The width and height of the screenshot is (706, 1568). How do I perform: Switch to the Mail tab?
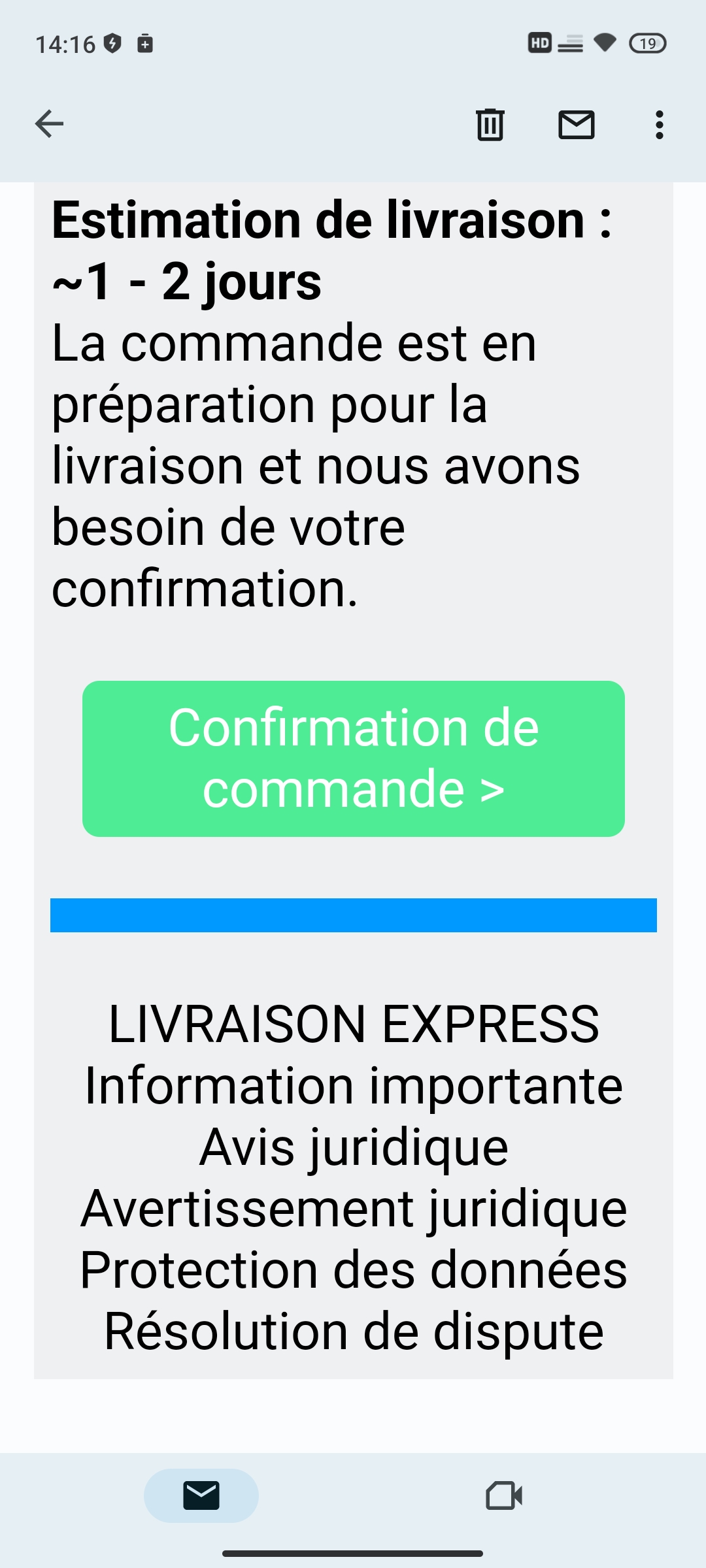[201, 1495]
